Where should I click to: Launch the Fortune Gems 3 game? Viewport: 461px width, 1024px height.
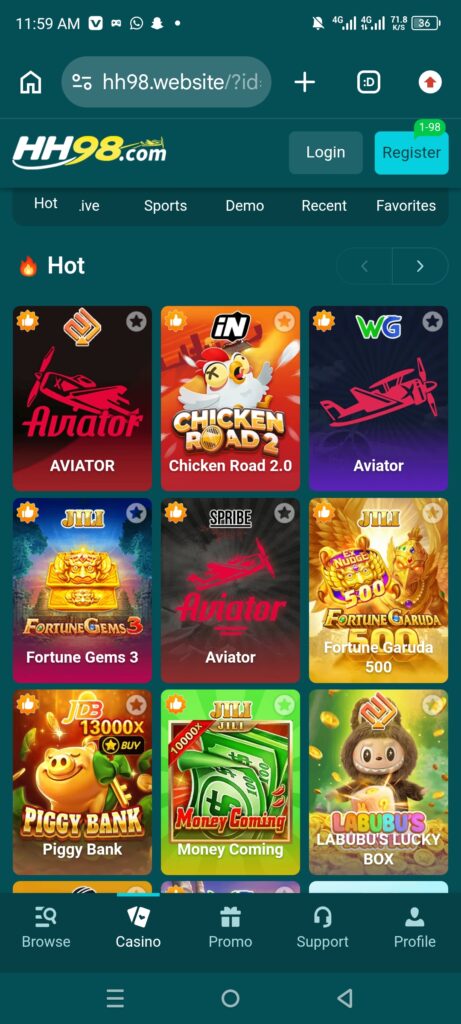point(82,590)
